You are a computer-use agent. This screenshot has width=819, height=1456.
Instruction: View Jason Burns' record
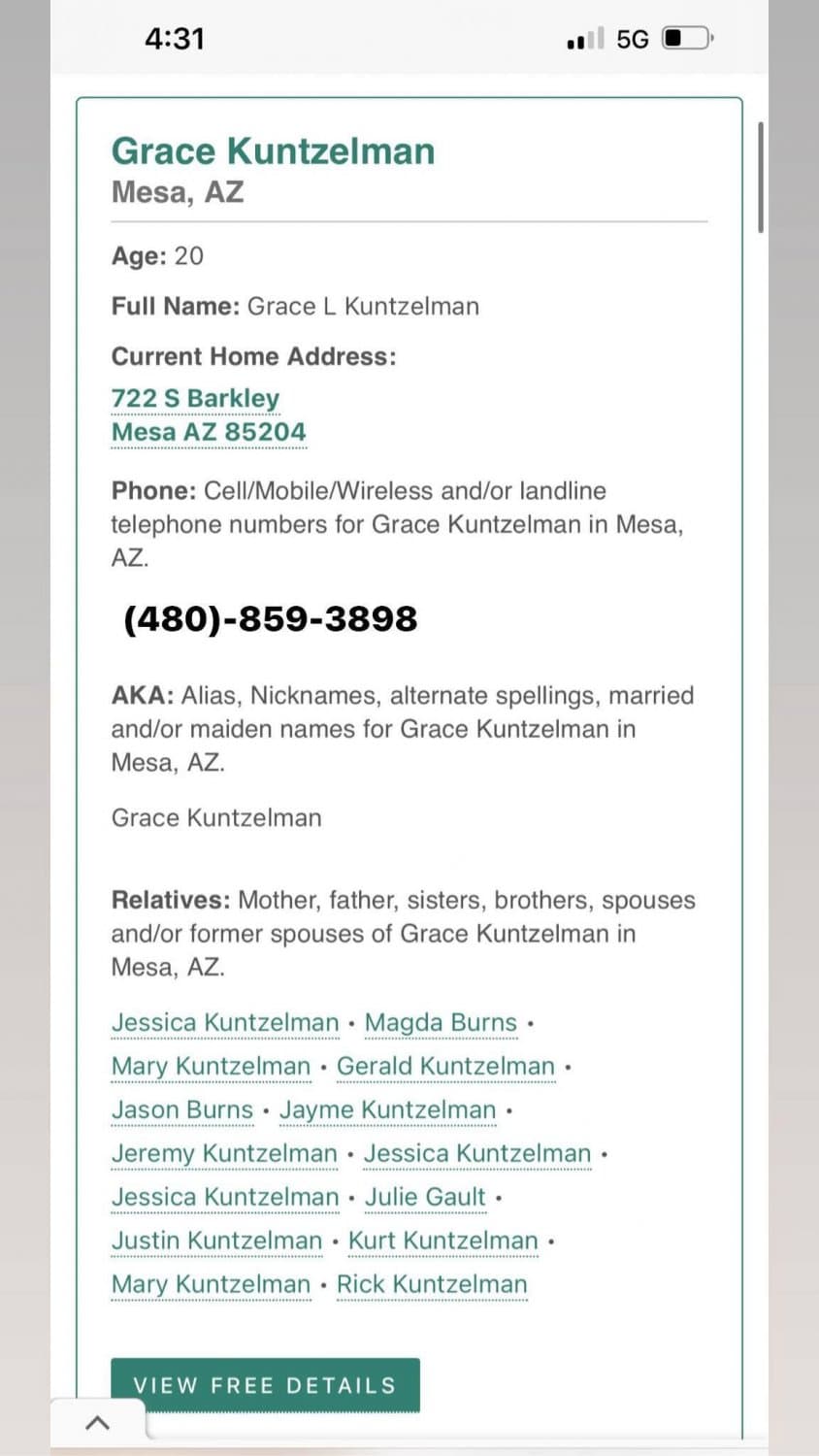coord(182,1109)
